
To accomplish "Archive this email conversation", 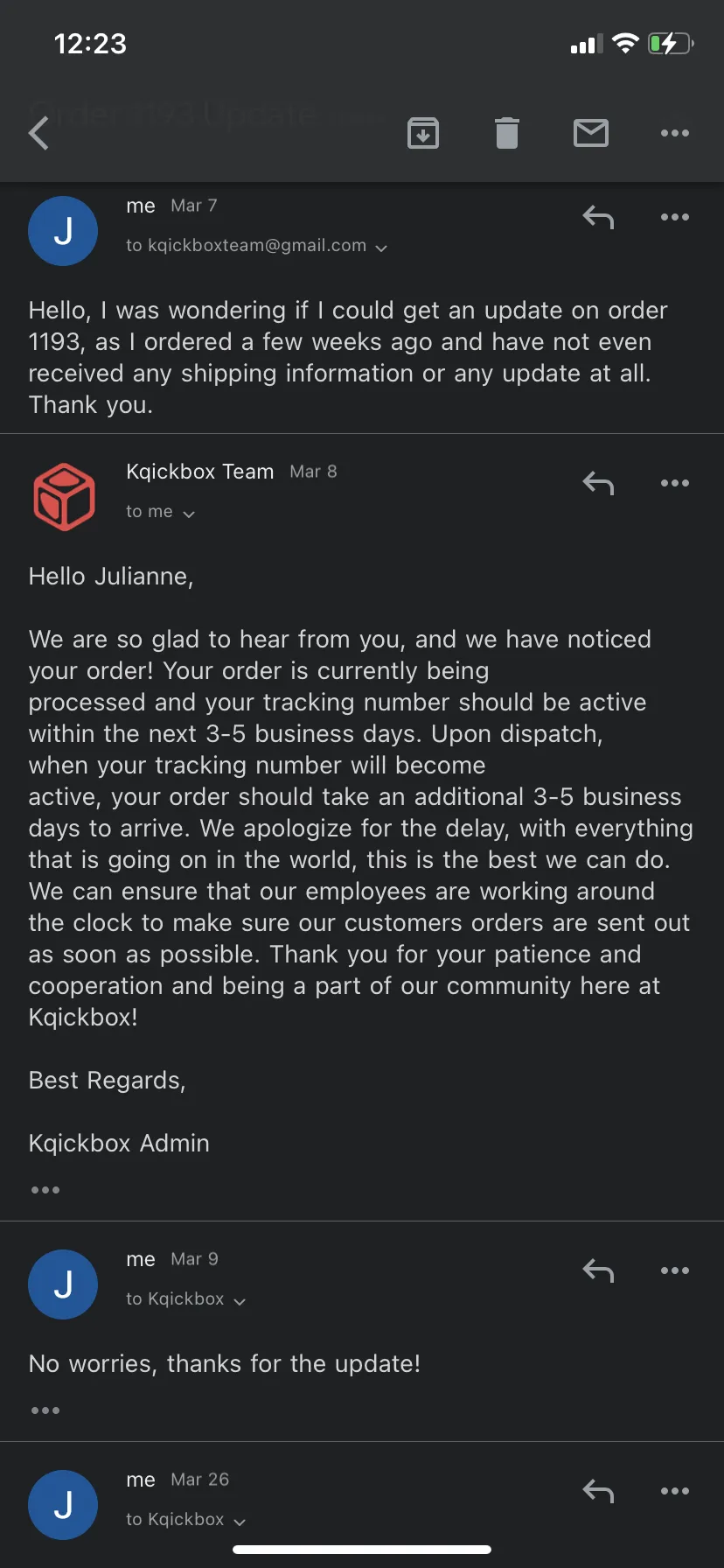I will point(423,133).
